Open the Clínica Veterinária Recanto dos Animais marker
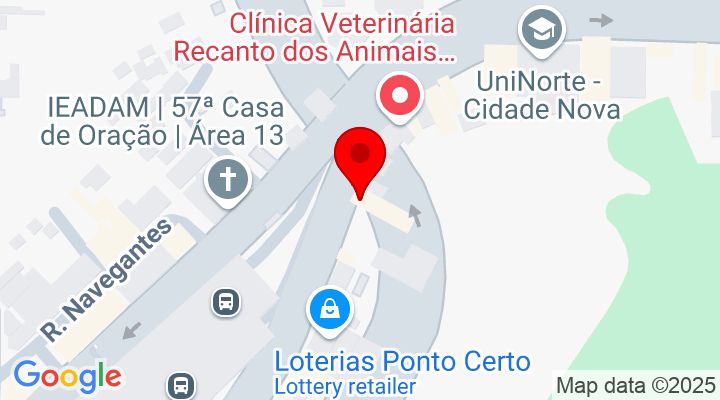The height and width of the screenshot is (400, 720). pyautogui.click(x=401, y=97)
